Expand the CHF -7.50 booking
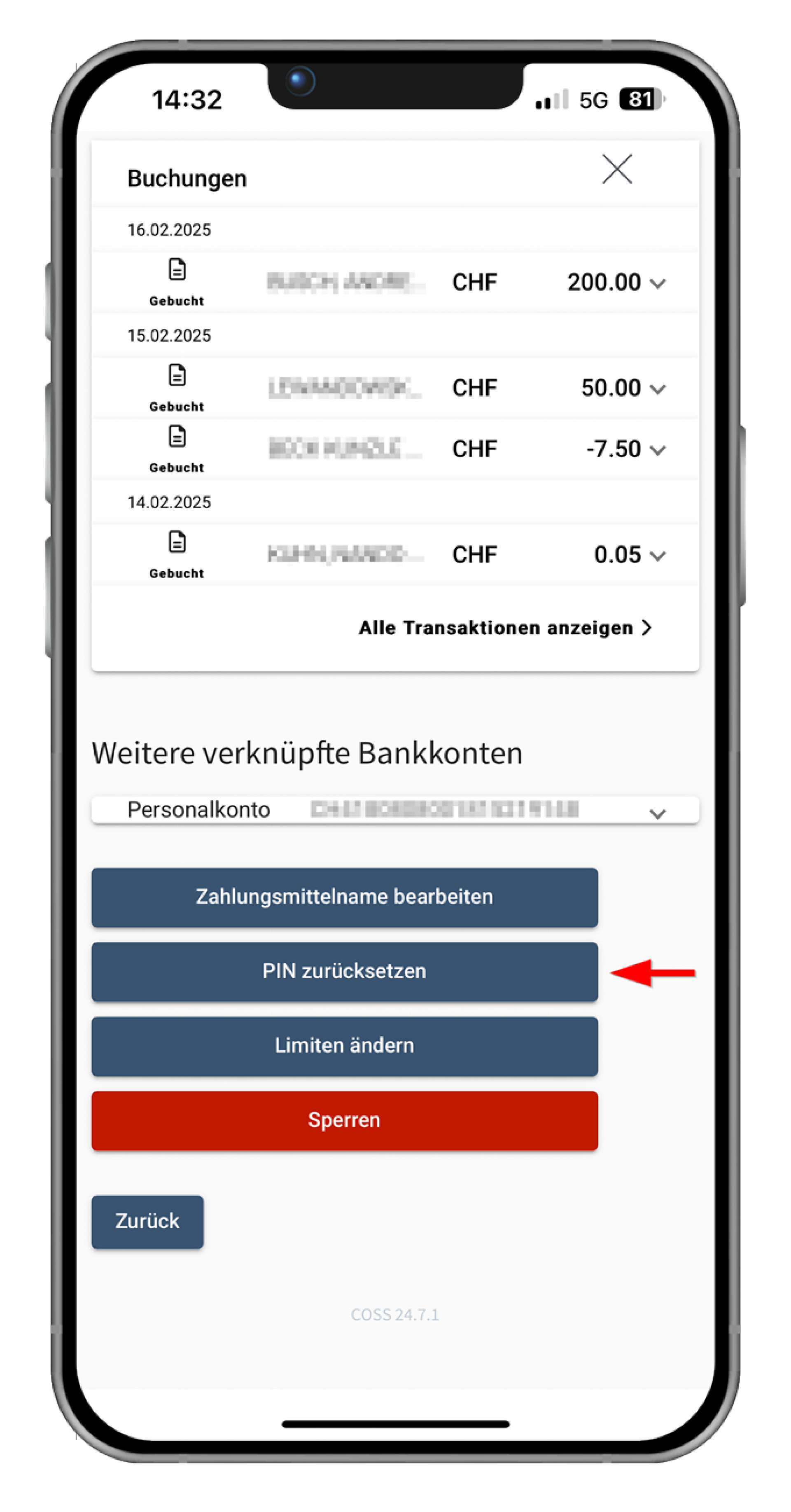This screenshot has width=791, height=1512. (658, 450)
